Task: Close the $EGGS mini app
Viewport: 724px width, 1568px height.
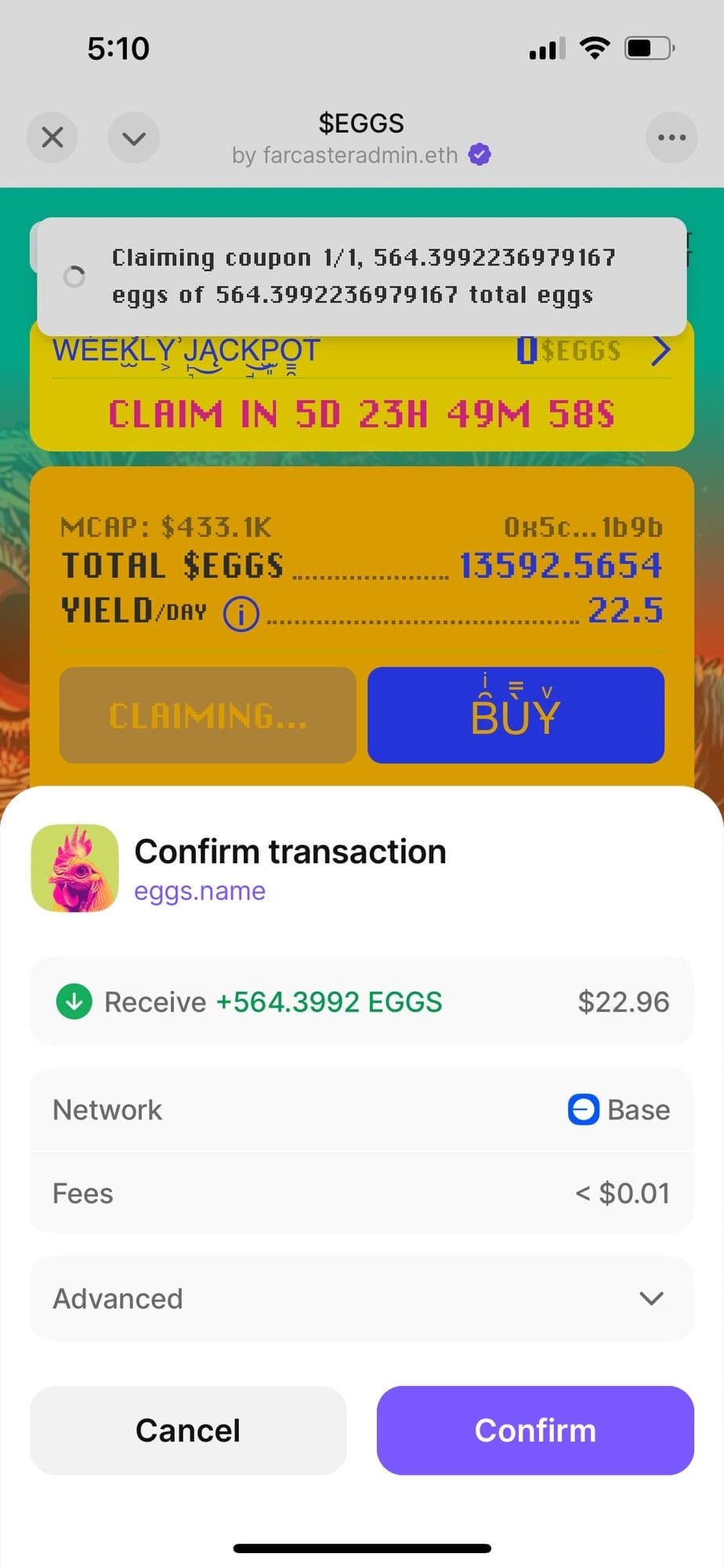Action: [52, 138]
